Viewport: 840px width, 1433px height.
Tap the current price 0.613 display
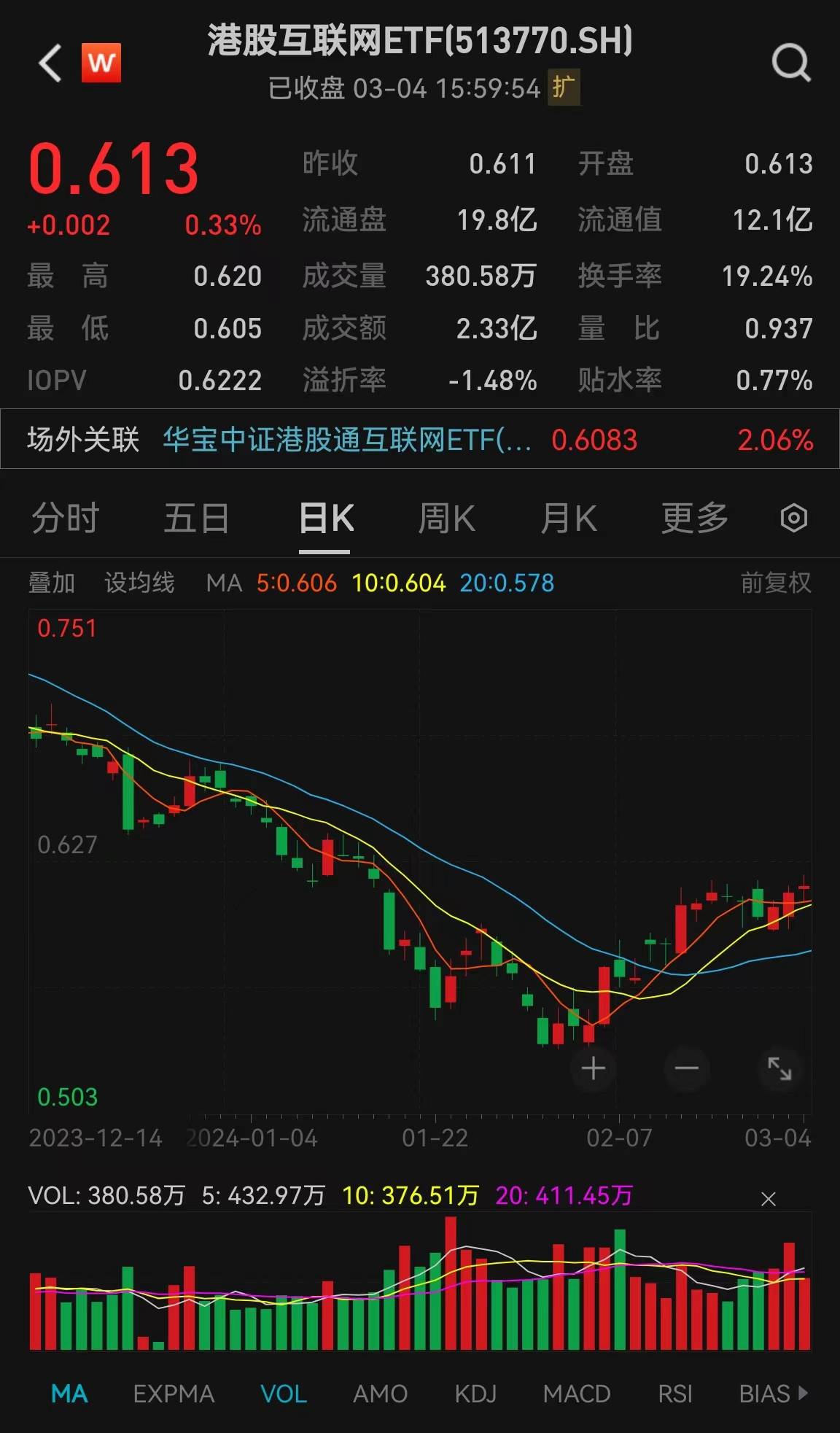coord(114,169)
